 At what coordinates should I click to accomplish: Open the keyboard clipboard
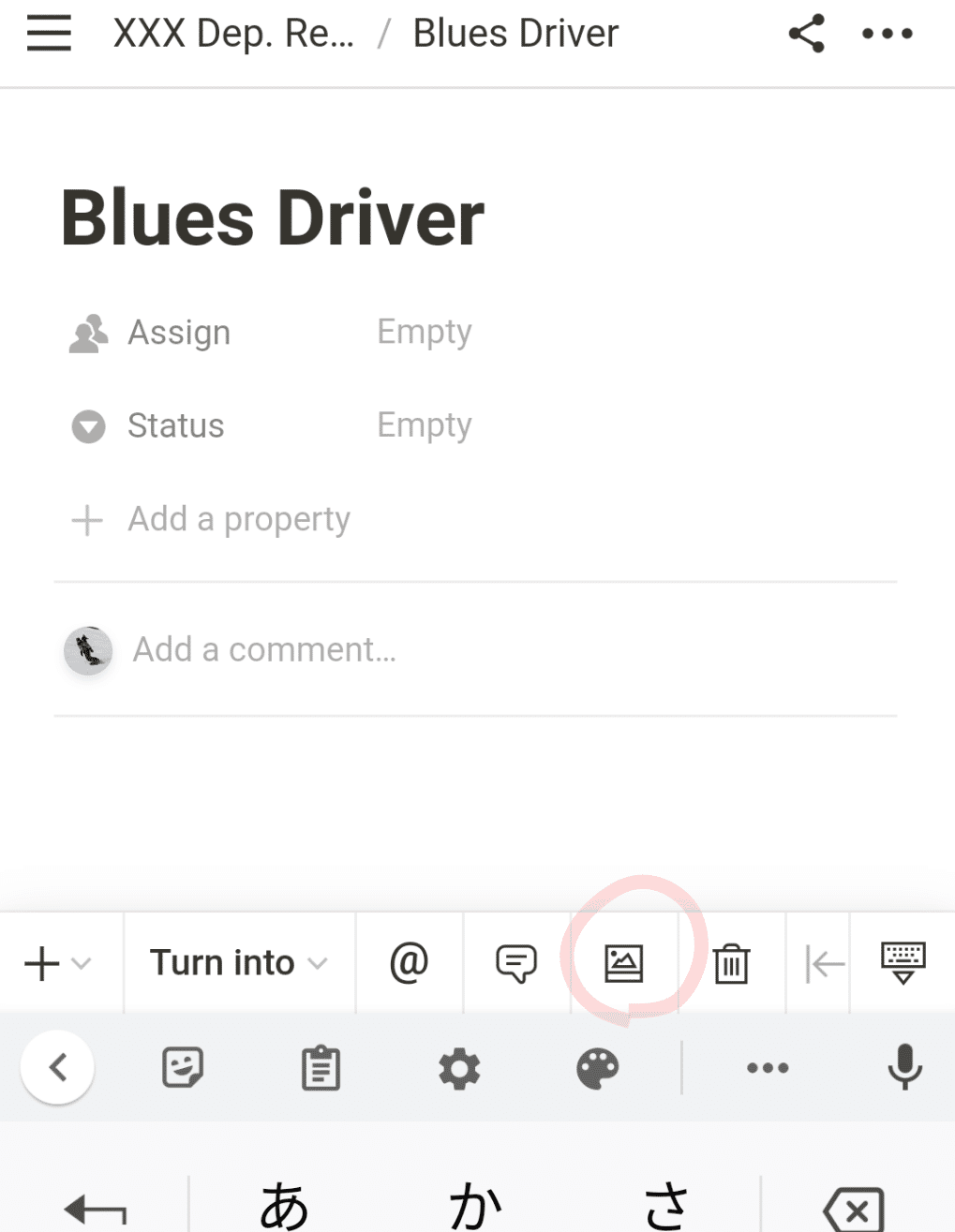(321, 1068)
